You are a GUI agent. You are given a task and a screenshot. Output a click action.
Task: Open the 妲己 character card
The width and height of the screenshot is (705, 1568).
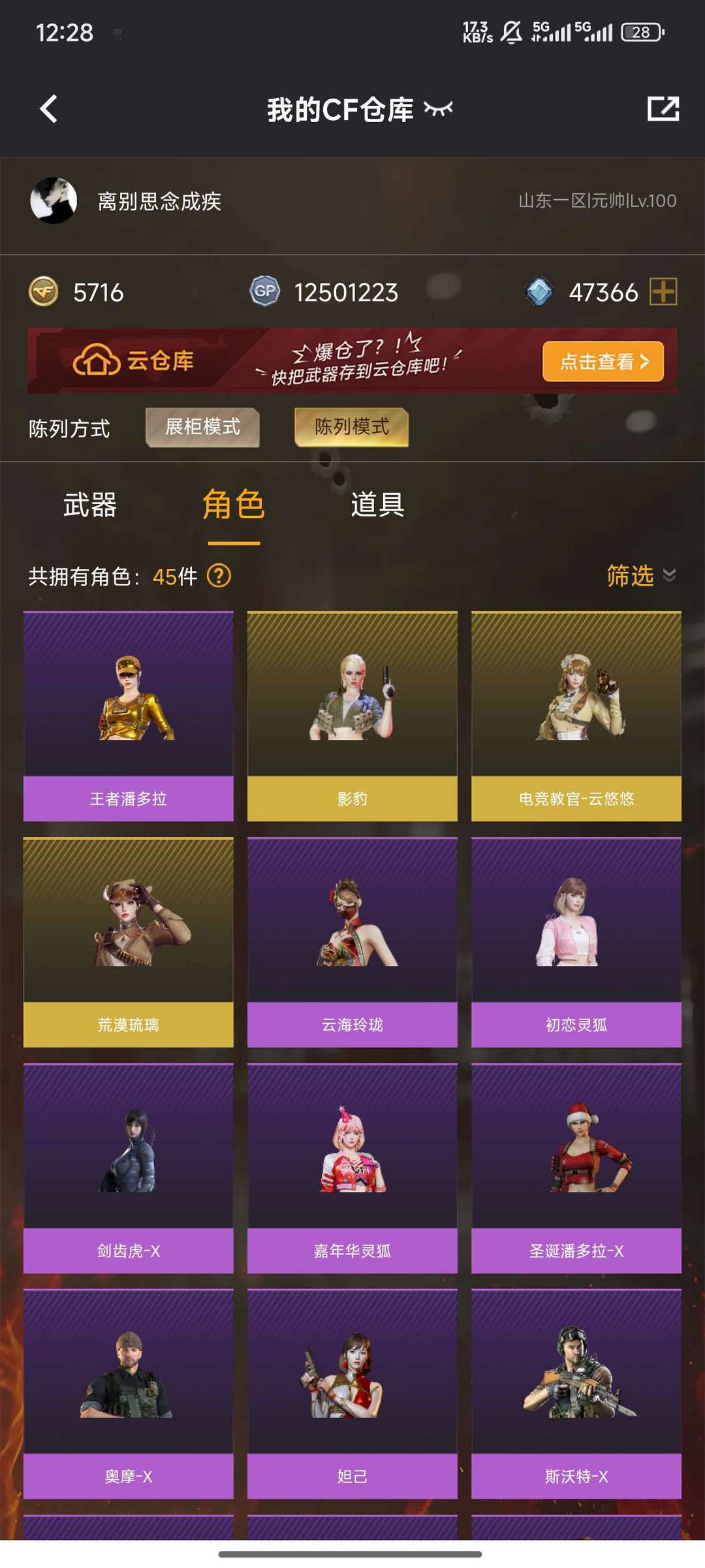pyautogui.click(x=352, y=1394)
